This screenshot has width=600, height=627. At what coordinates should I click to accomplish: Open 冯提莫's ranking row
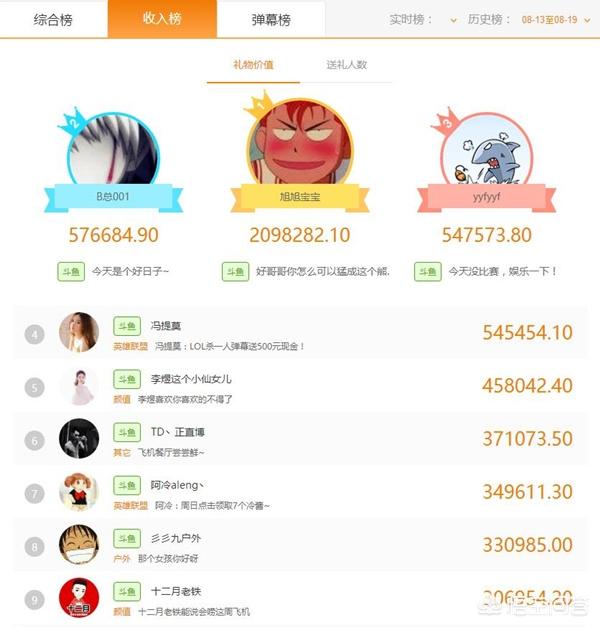(x=300, y=333)
